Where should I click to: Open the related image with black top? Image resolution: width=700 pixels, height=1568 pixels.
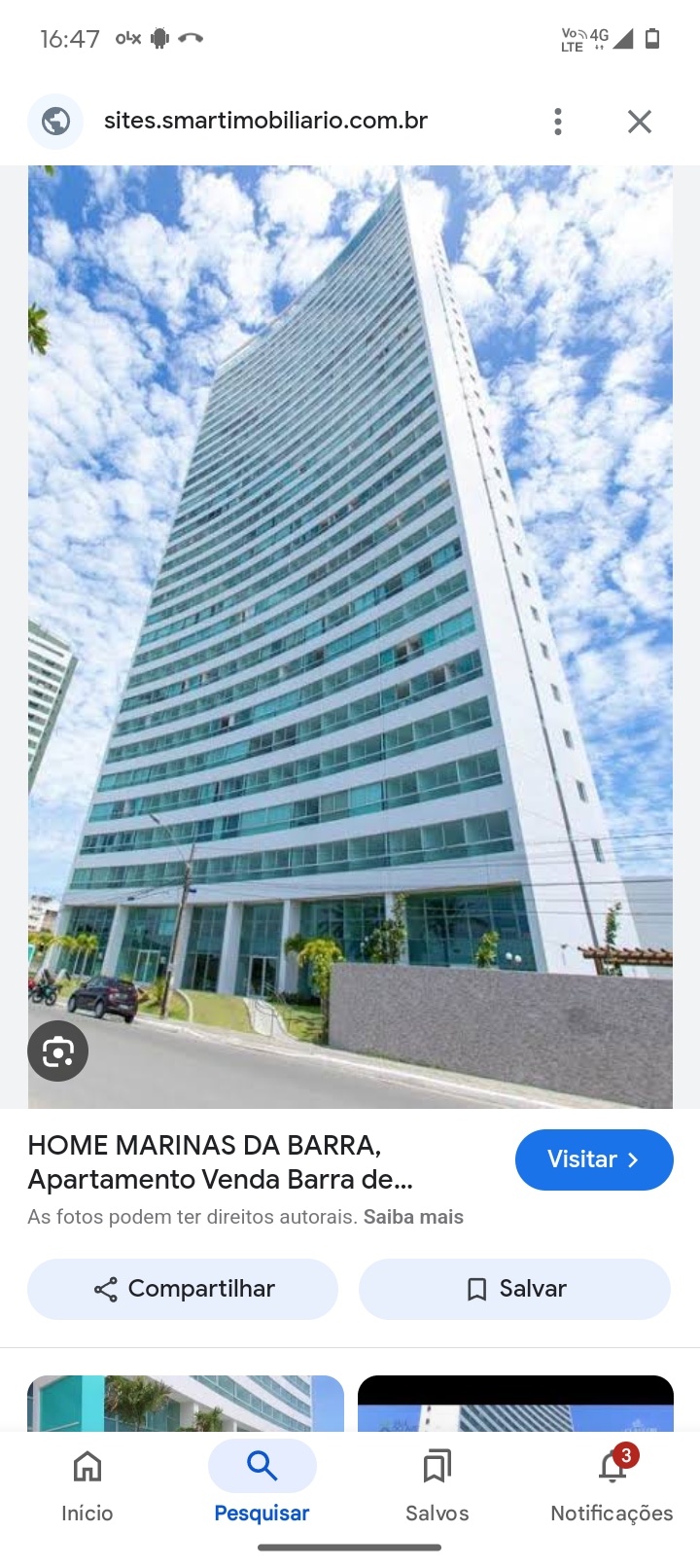point(515,1404)
